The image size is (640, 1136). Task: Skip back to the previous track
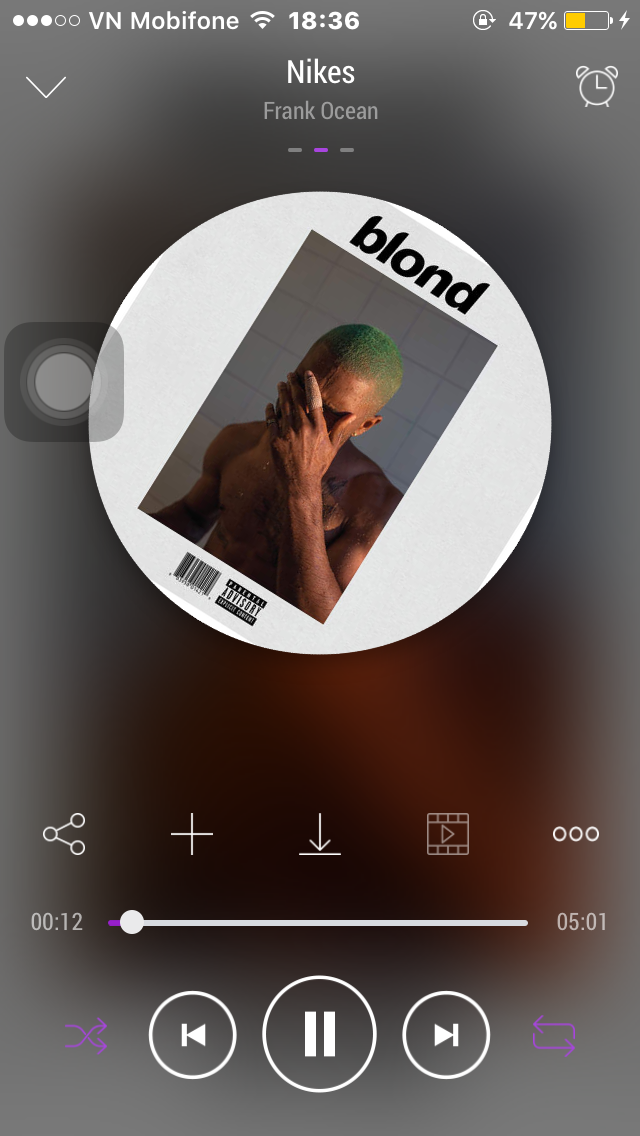(193, 1035)
